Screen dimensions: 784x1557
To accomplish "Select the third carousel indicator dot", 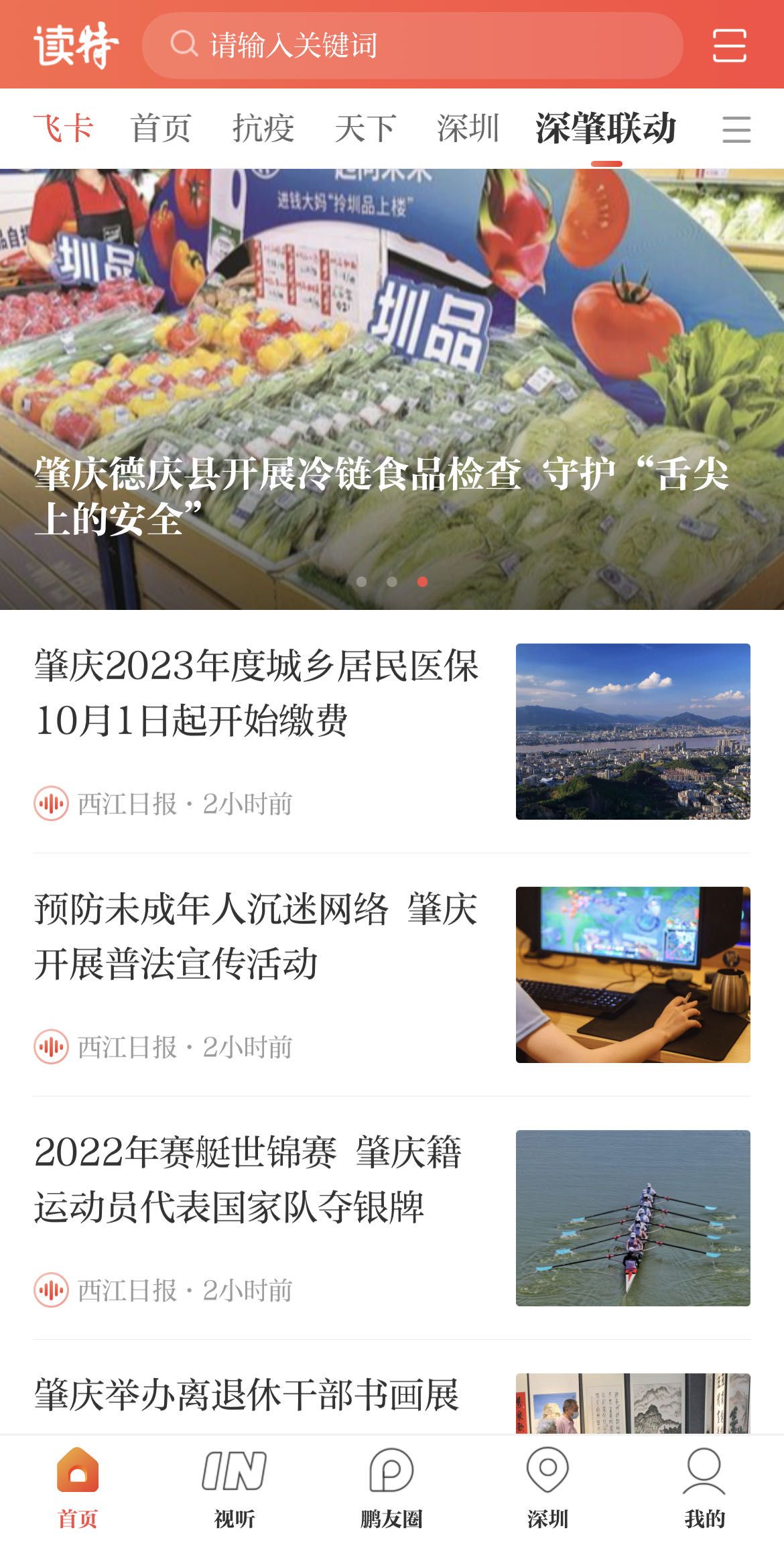I will 421,582.
